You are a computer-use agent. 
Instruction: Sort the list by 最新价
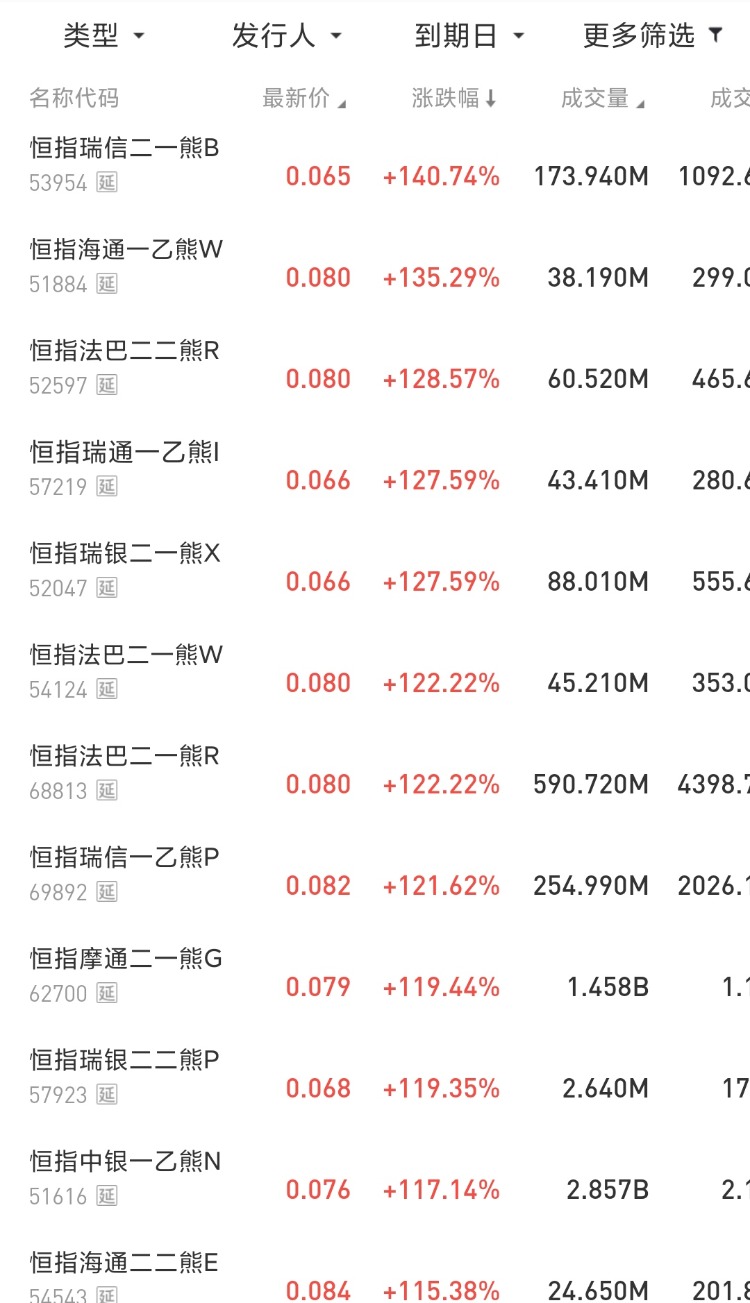303,98
